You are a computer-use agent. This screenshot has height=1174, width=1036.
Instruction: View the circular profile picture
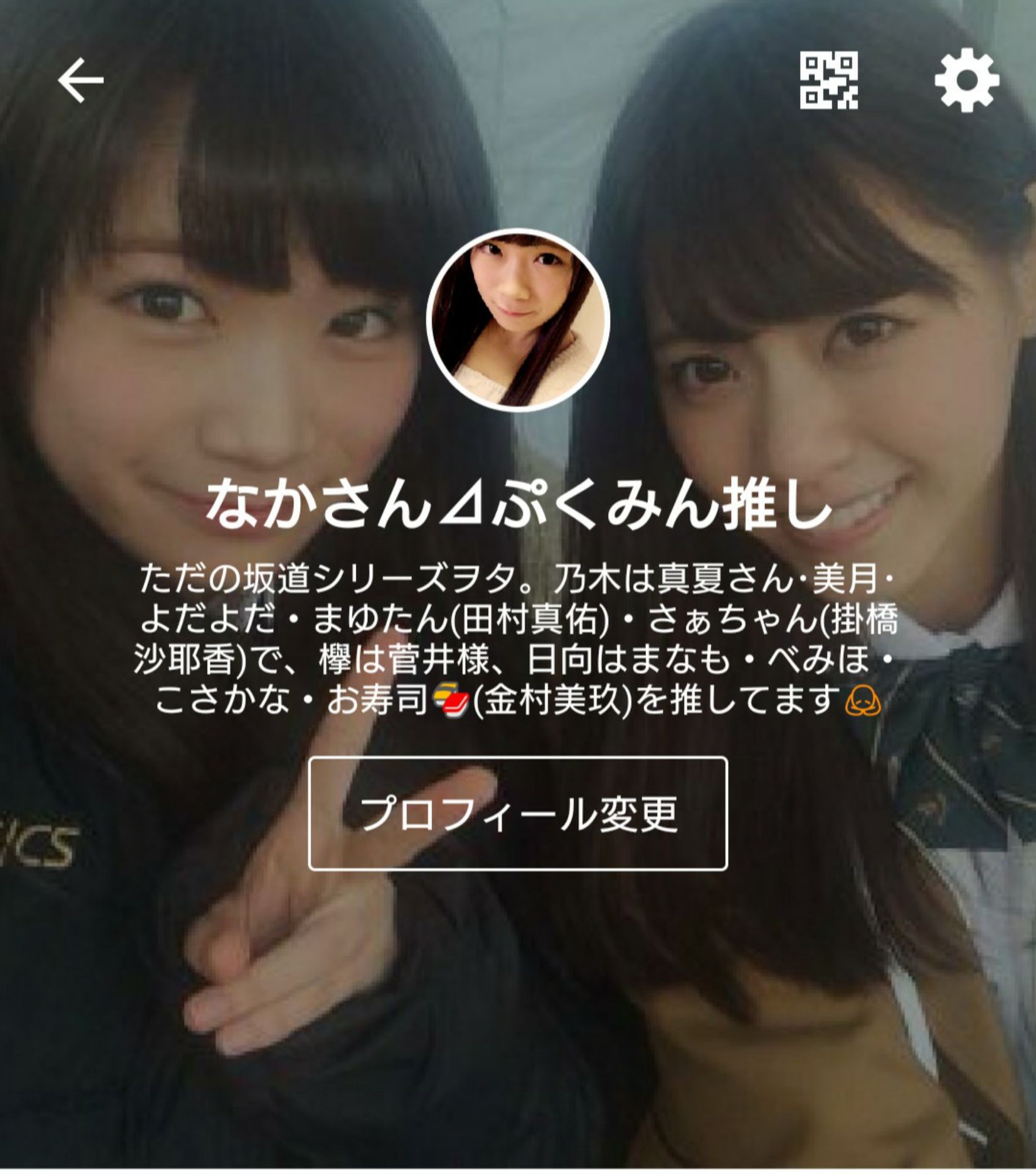click(x=518, y=320)
